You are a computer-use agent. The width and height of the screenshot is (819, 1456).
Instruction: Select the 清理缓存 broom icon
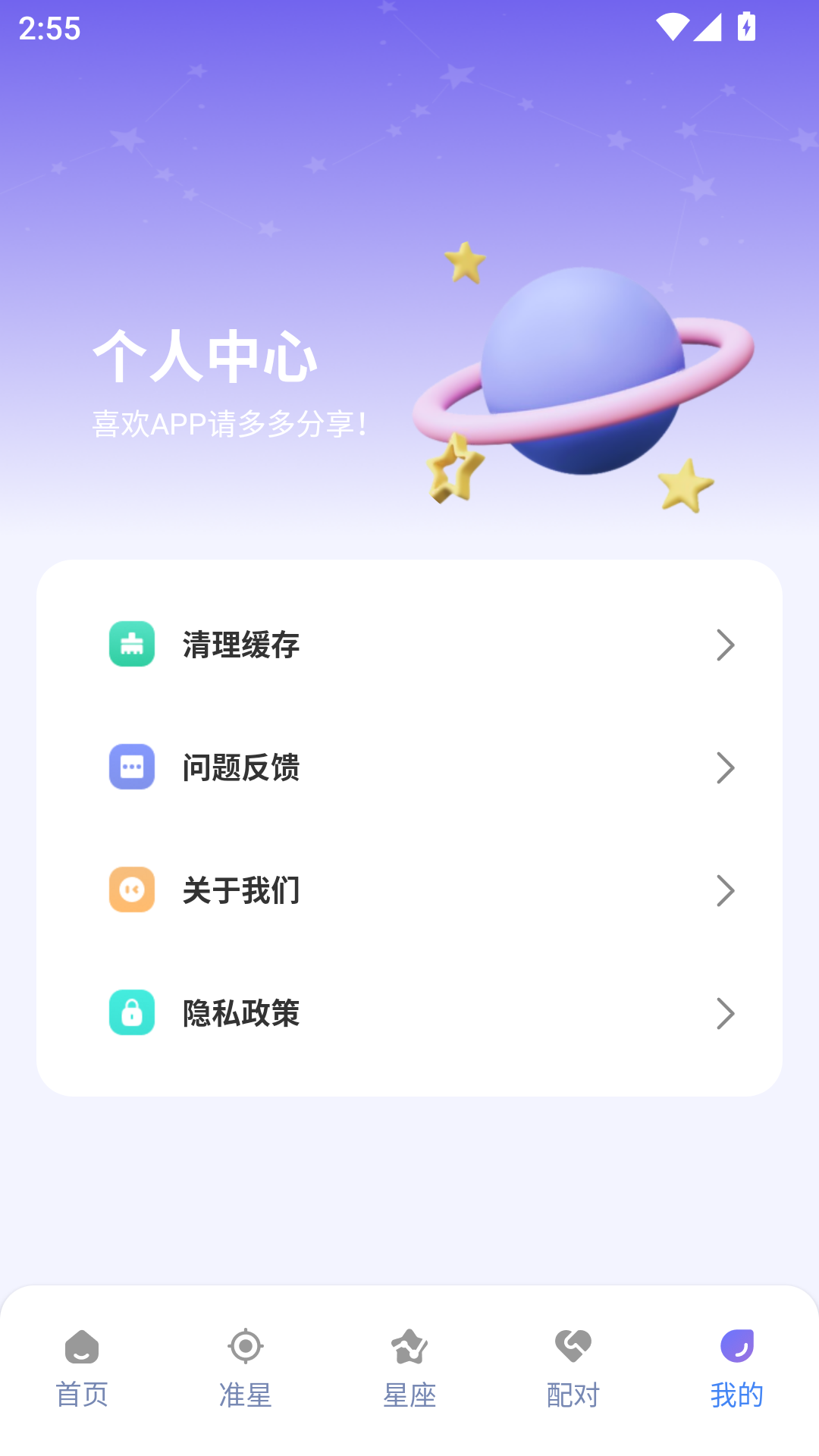[132, 645]
